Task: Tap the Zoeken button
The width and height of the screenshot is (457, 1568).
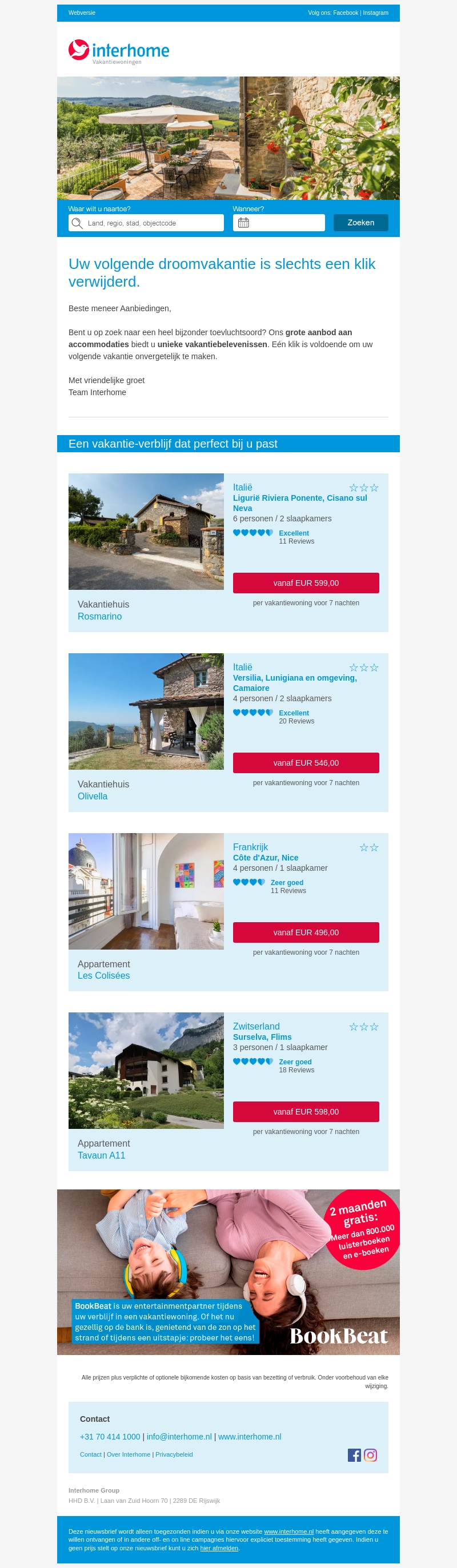Action: click(x=360, y=223)
